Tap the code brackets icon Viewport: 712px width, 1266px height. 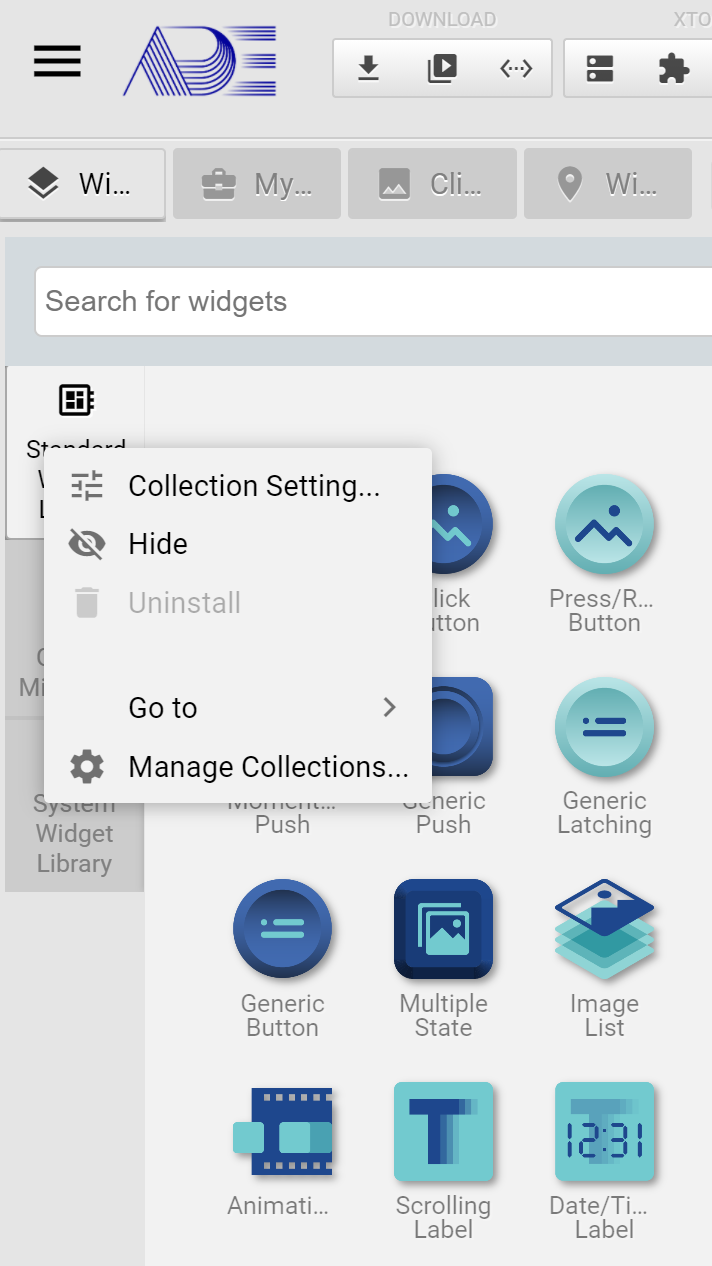point(516,68)
